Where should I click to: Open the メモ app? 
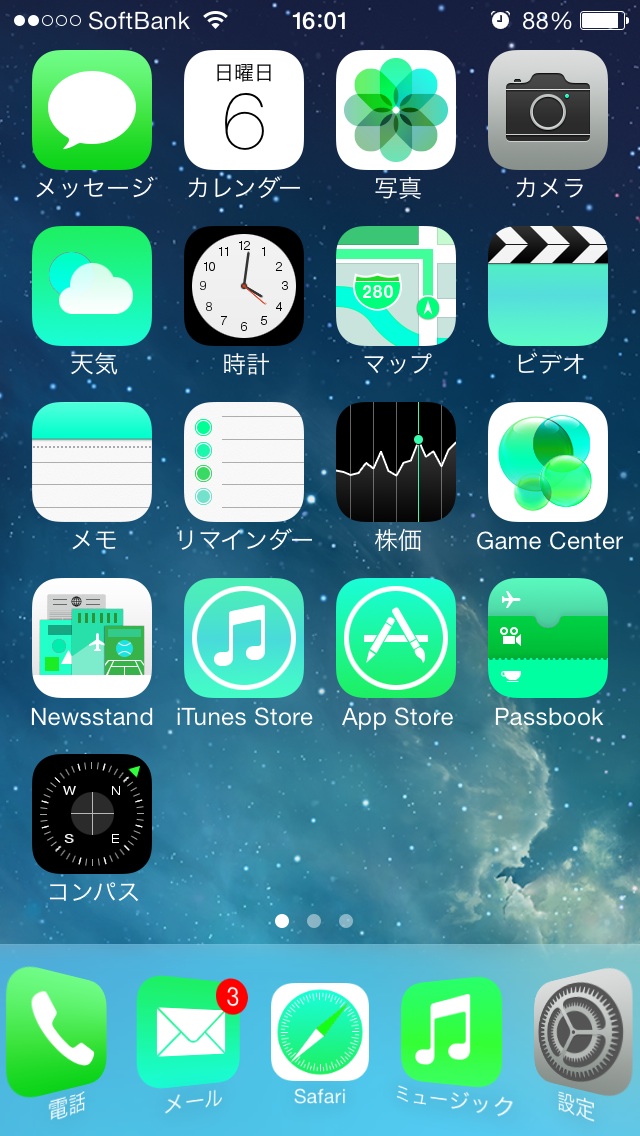click(x=92, y=462)
